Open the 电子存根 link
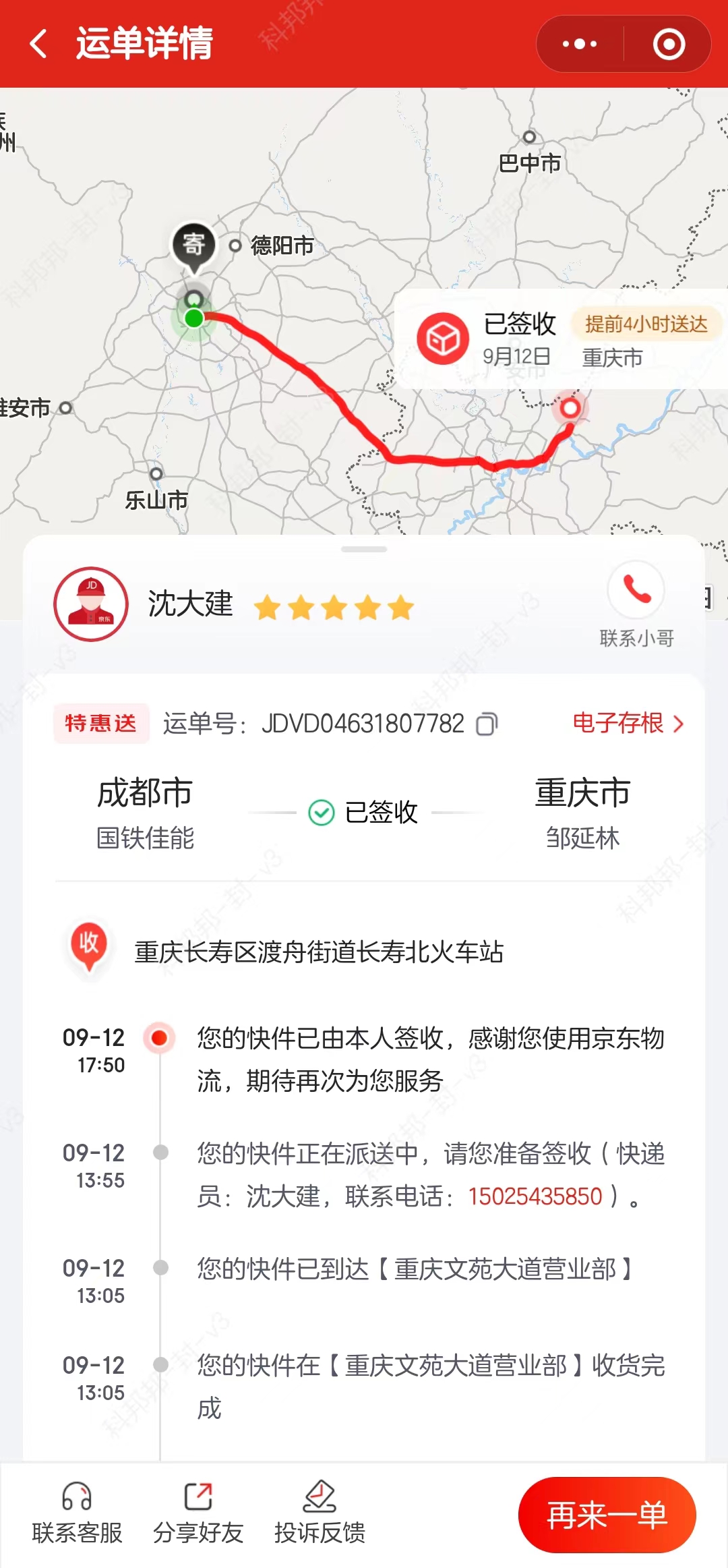Viewport: 728px width, 1568px height. pos(628,723)
